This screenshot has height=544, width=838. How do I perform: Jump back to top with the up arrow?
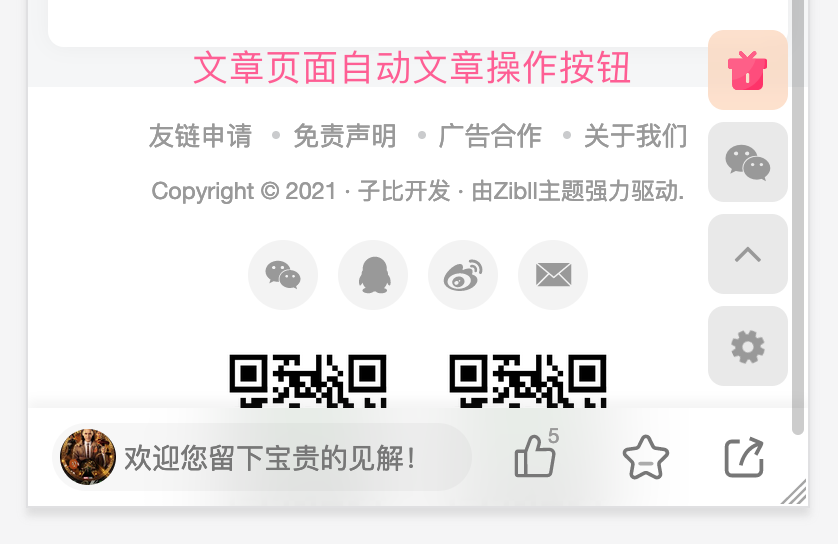747,254
